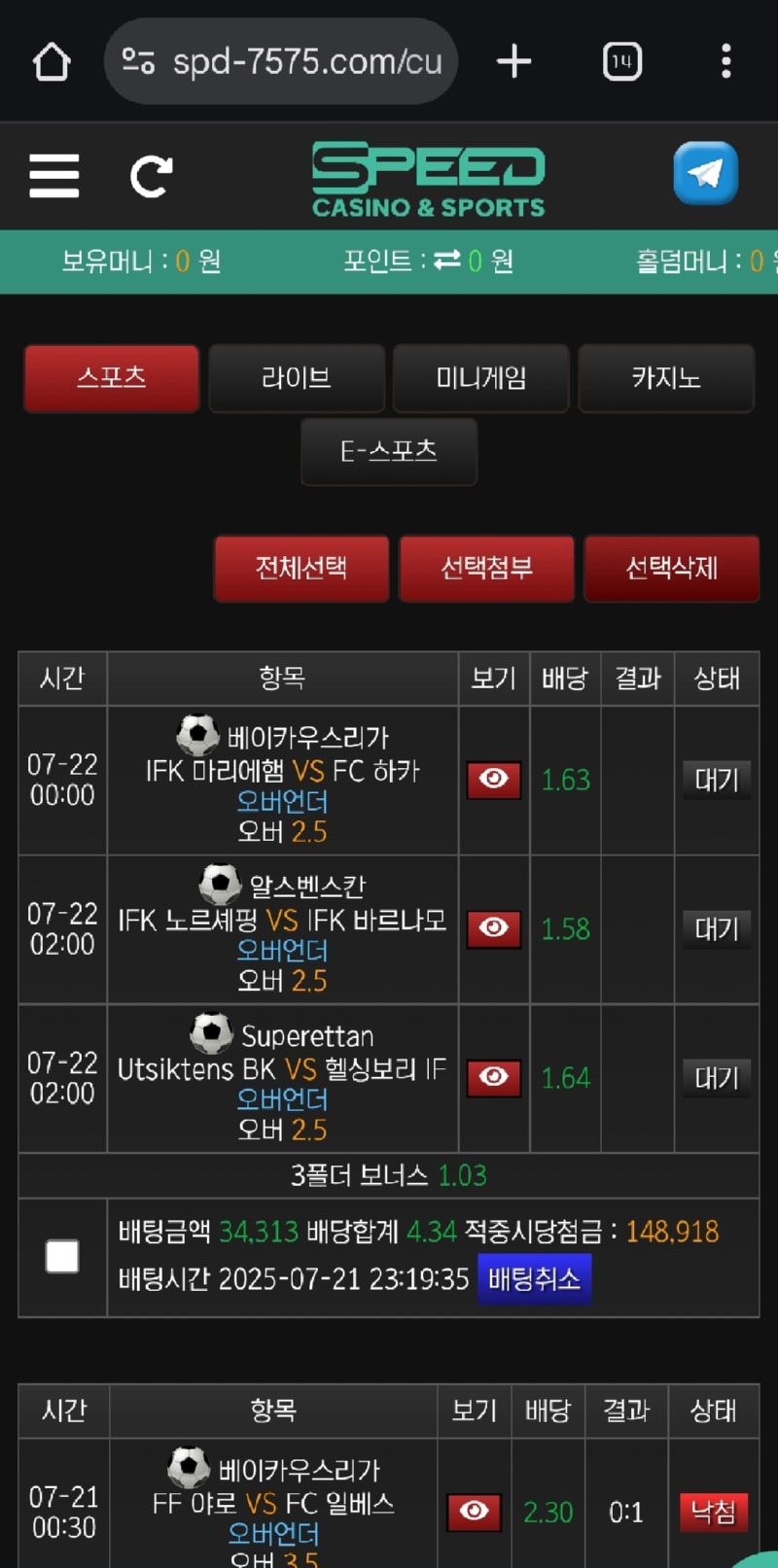
Task: Check the box for the 34,313 bet slip
Action: [x=62, y=1256]
